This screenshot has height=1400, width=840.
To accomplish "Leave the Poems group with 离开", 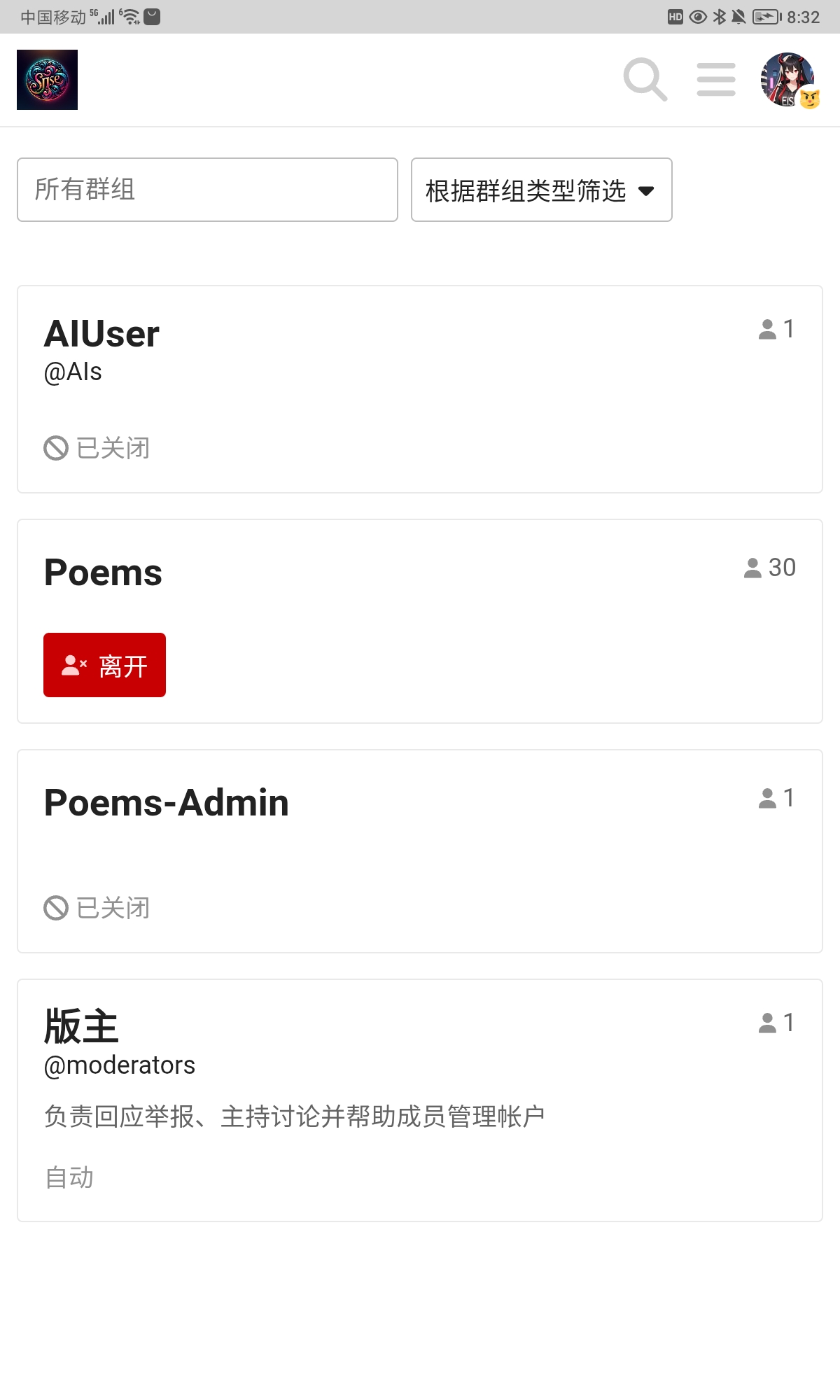I will pos(105,665).
